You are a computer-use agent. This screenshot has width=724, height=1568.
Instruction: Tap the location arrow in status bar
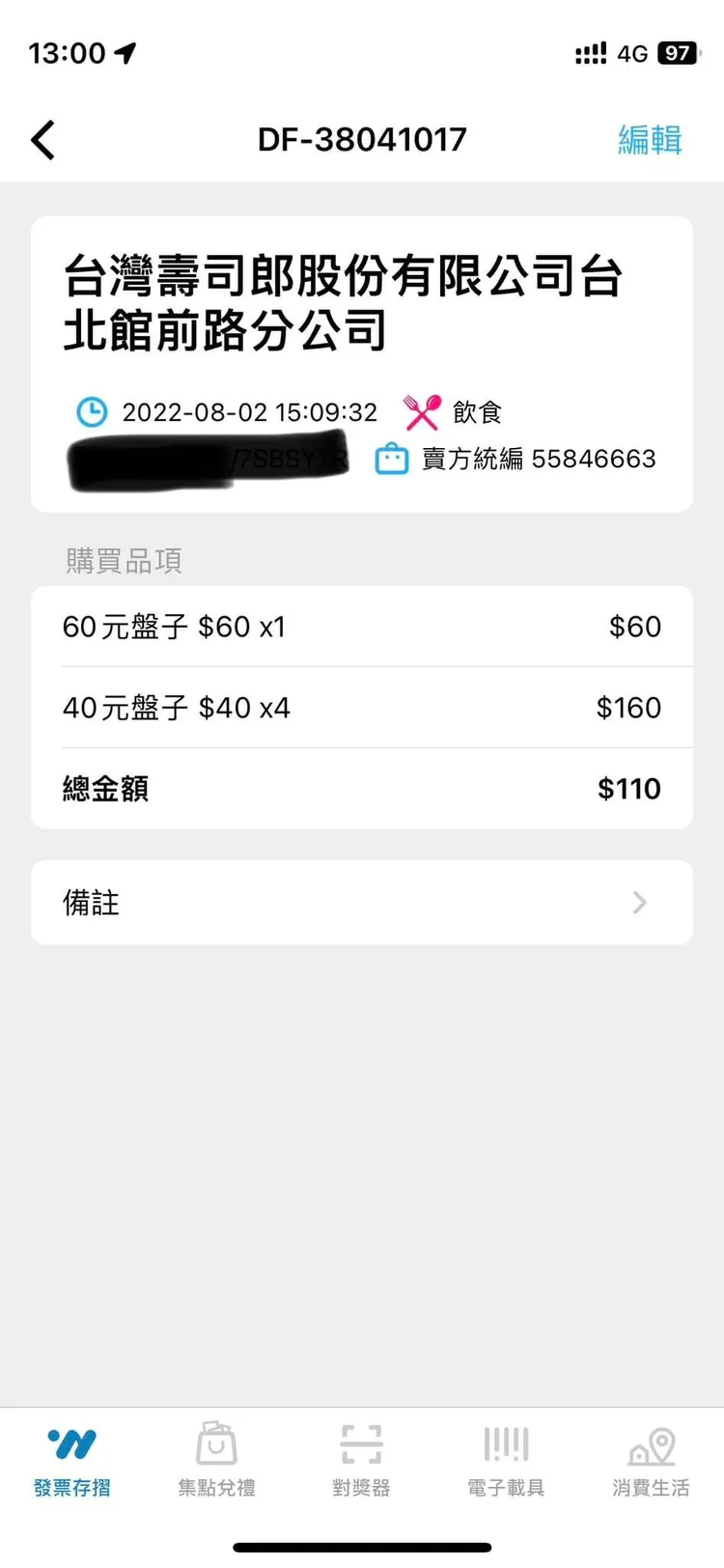pyautogui.click(x=125, y=53)
